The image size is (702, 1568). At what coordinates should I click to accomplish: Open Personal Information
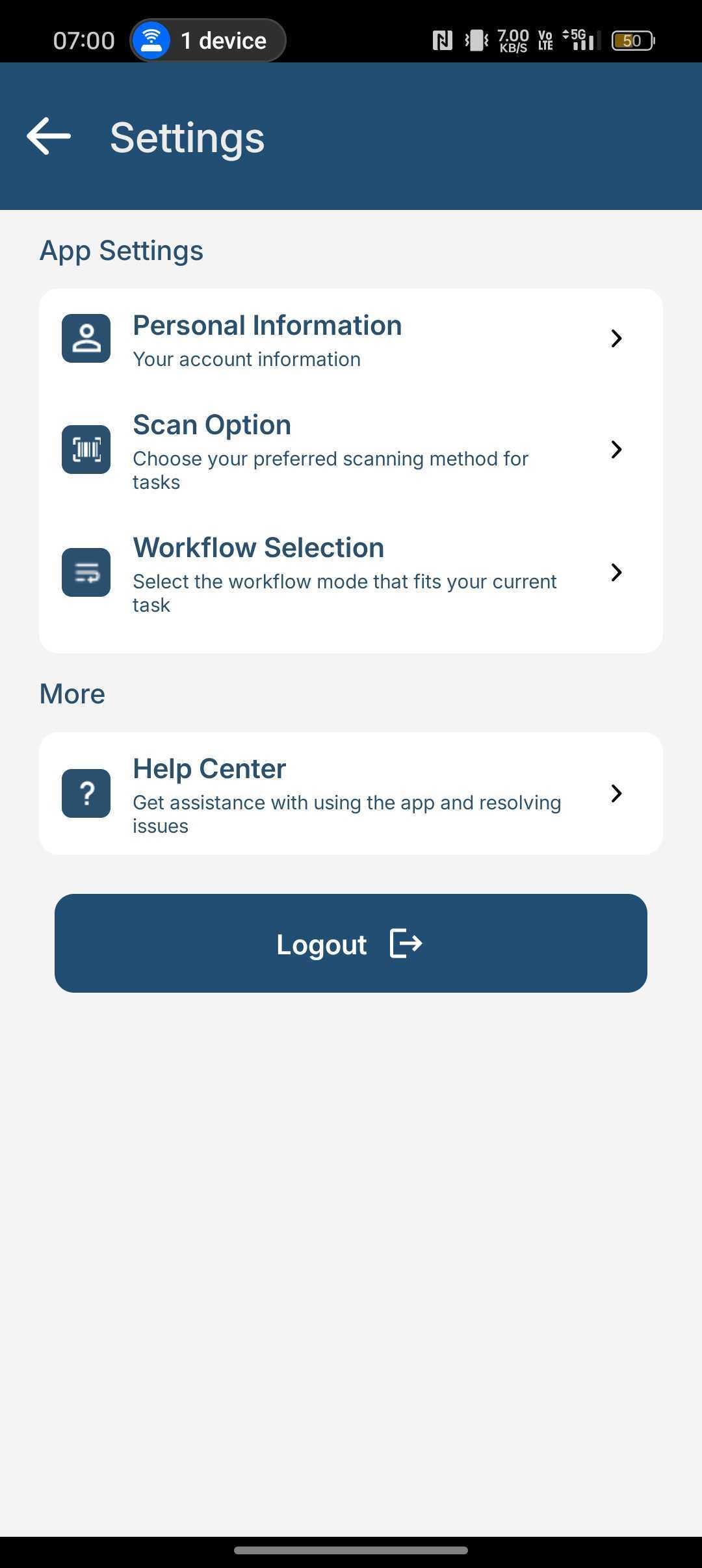point(351,339)
